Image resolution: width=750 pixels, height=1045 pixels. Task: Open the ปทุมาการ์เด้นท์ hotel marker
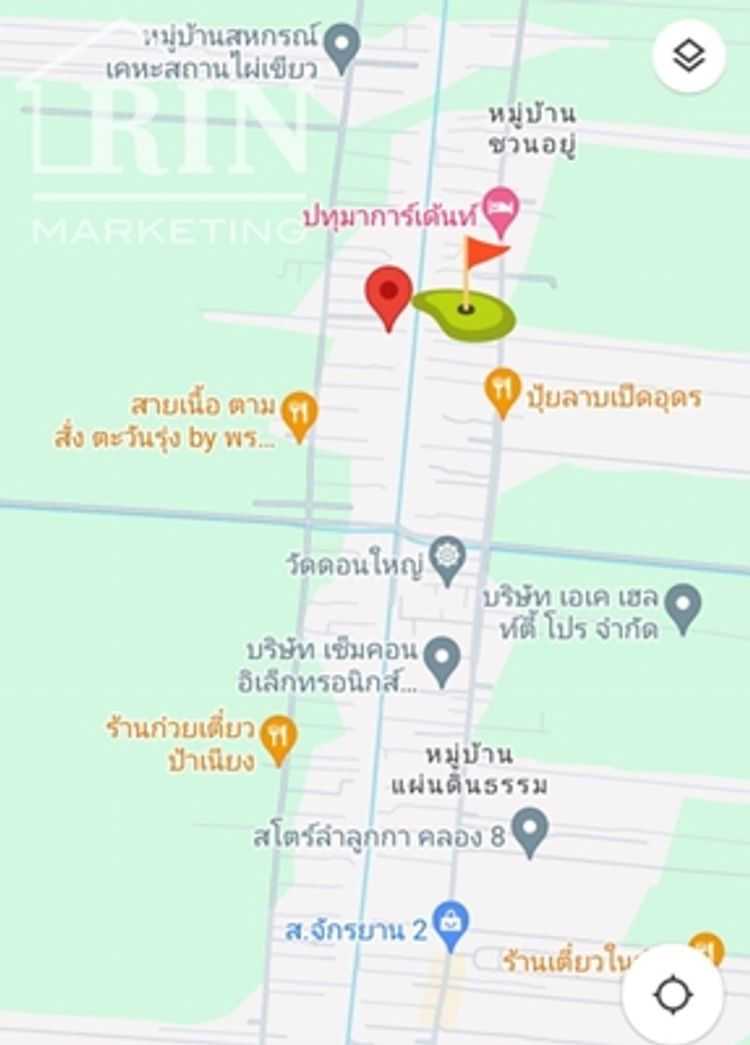coord(500,209)
